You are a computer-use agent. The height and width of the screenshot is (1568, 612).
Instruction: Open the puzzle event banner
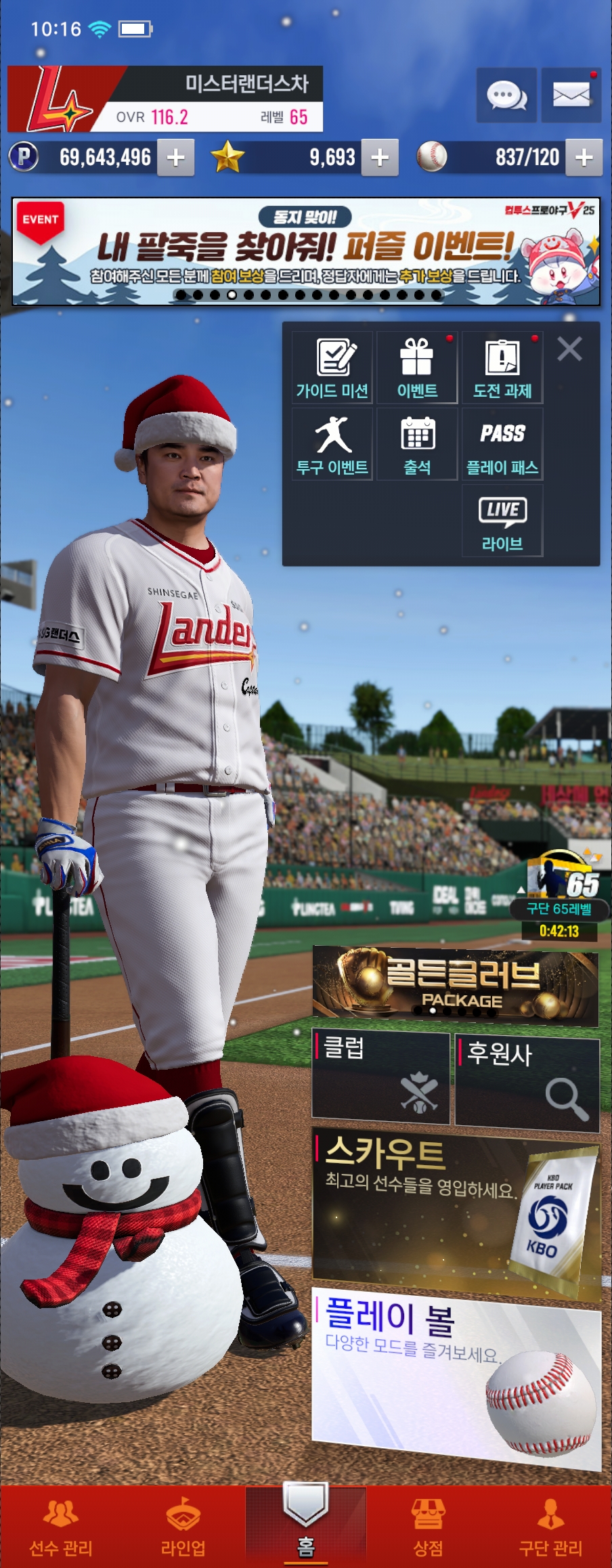[x=305, y=251]
